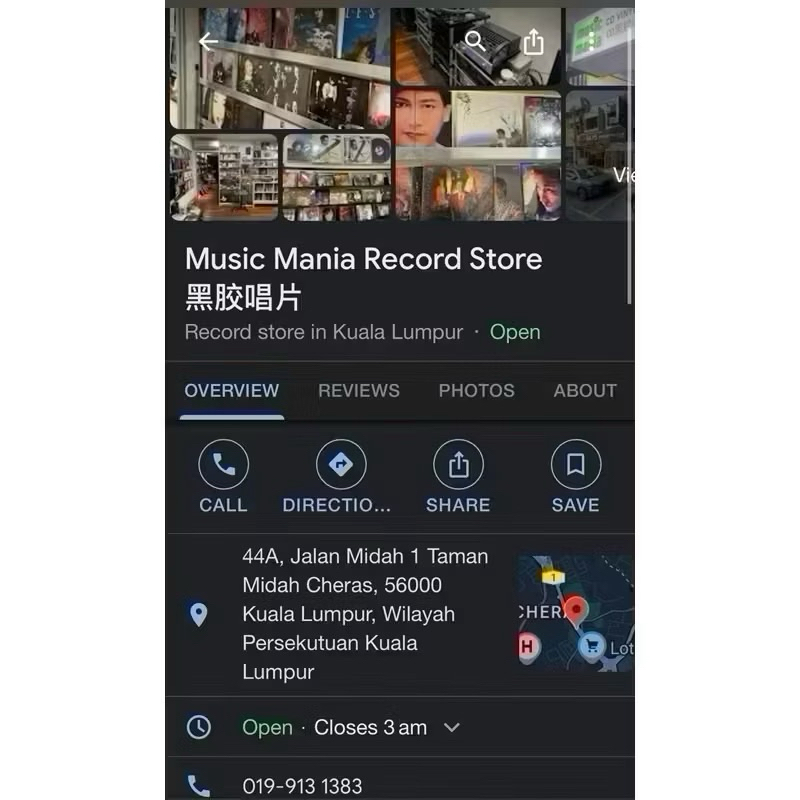The height and width of the screenshot is (800, 800).
Task: Go back using the top-left arrow
Action: click(208, 42)
